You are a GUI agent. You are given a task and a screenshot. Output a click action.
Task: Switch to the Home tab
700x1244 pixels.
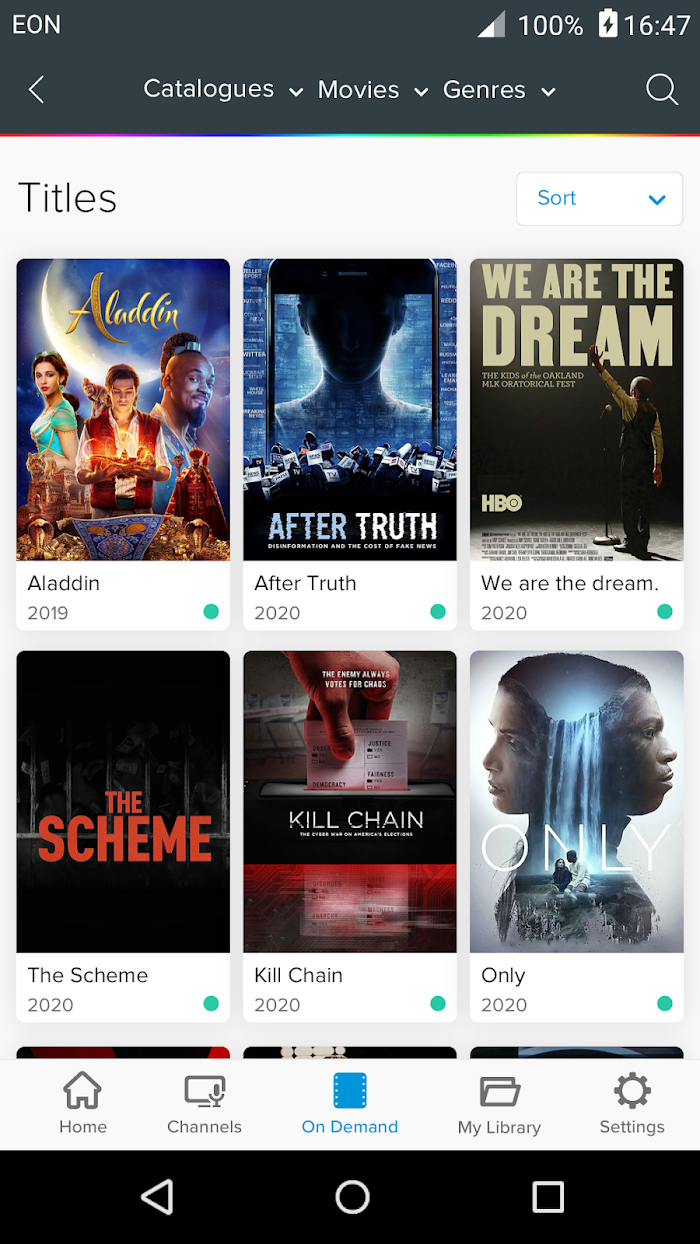tap(83, 1104)
